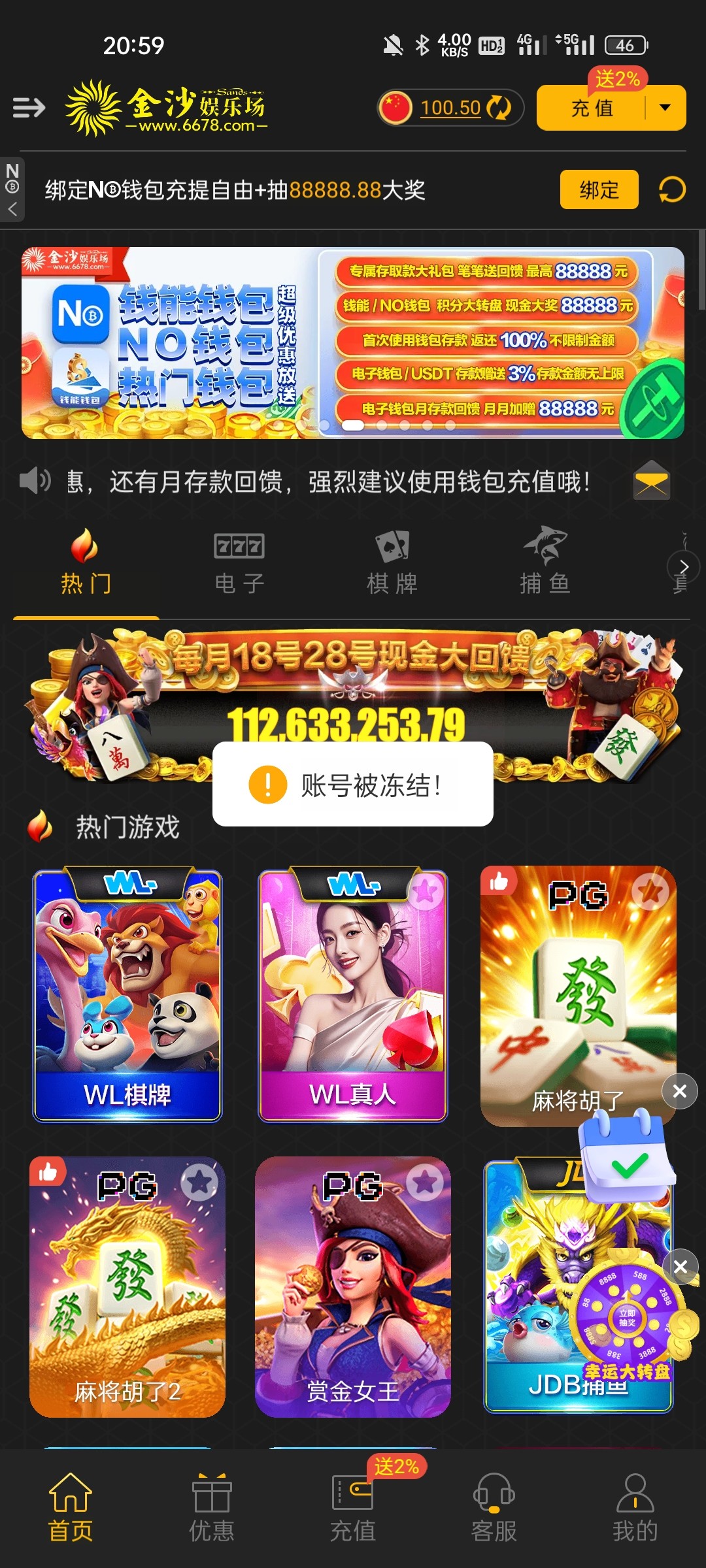Launch the 麻将胡了2 game
Screen dimensions: 706x1568
[127, 1286]
